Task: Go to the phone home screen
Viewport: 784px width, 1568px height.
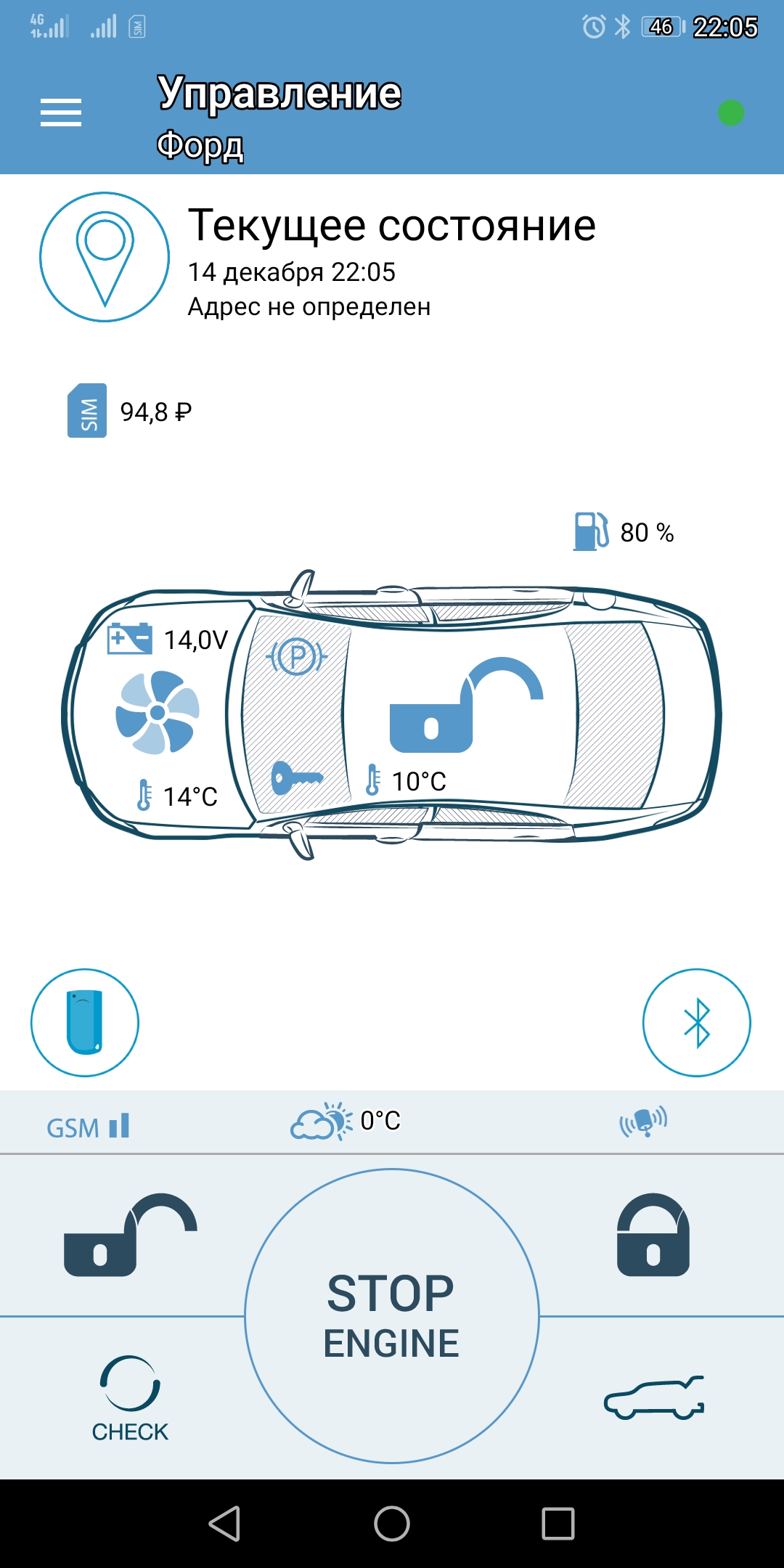Action: 392,1523
